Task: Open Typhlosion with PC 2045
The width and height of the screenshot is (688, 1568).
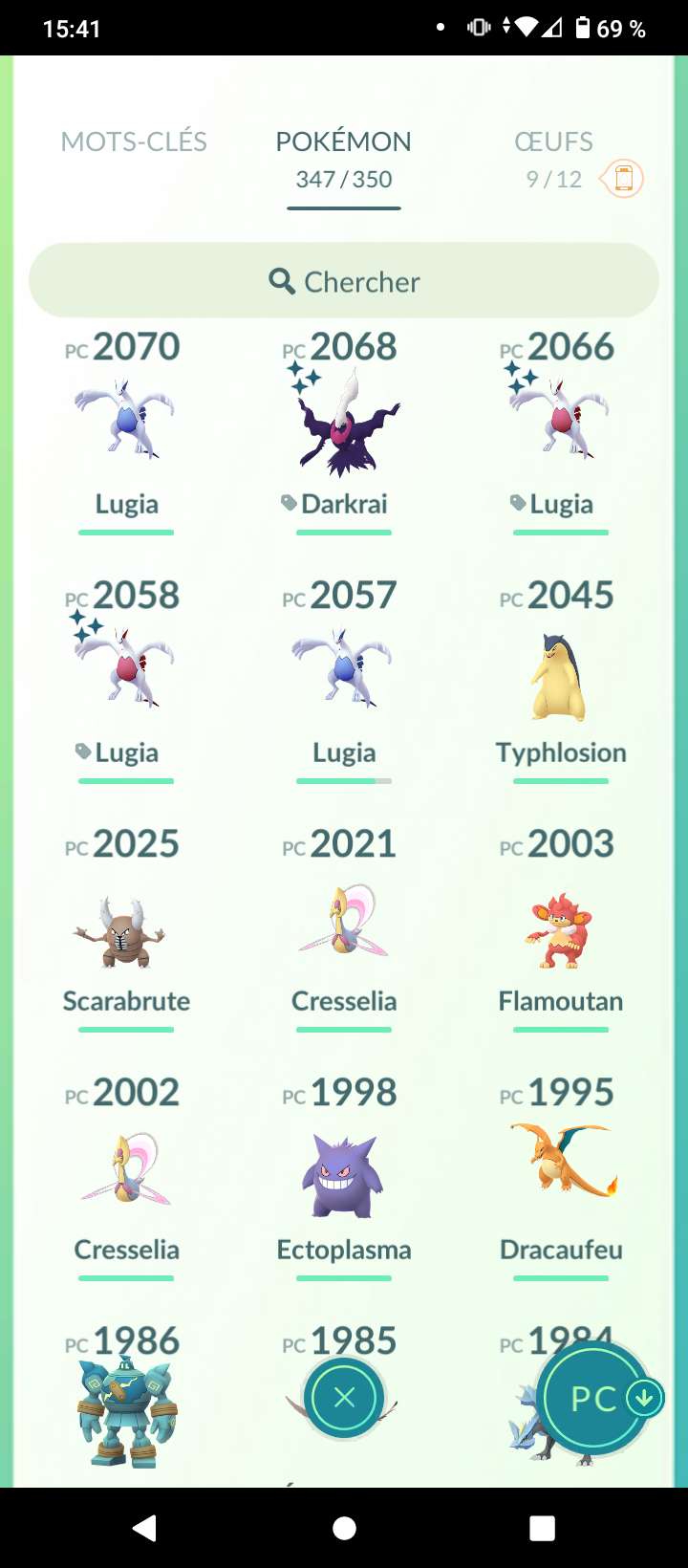Action: [x=561, y=681]
